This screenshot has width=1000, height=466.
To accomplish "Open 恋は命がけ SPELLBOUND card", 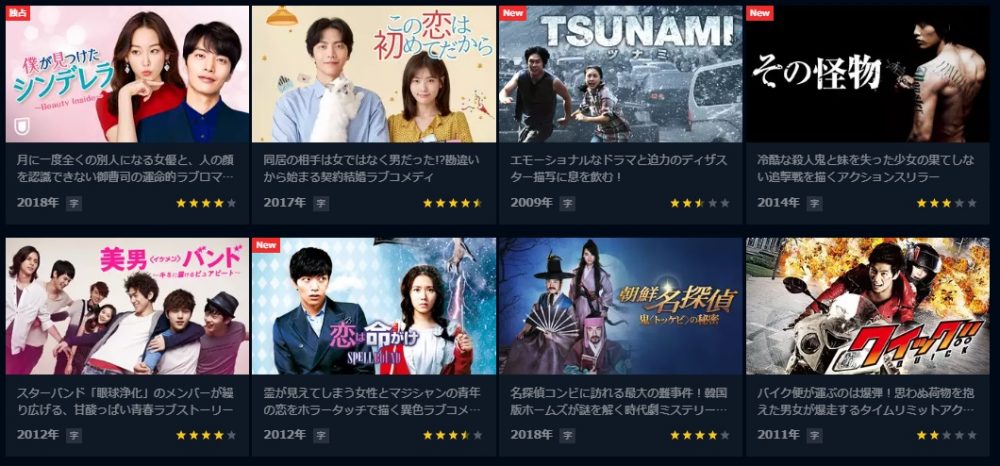I will point(374,306).
